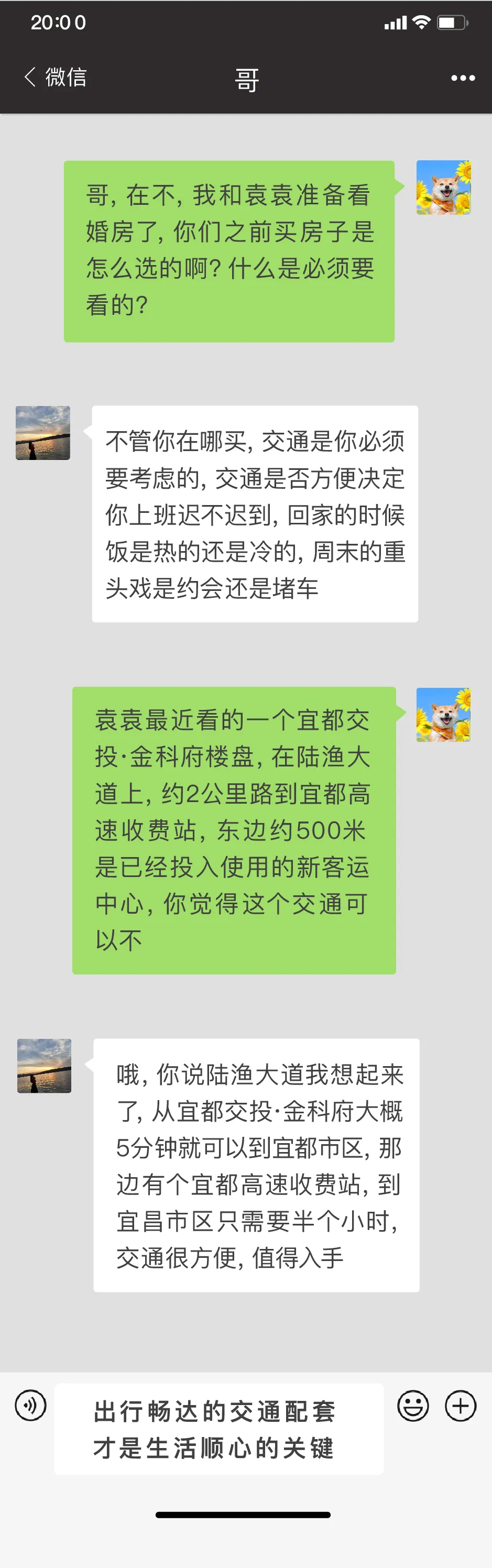Open sunset avatar beside the 不管你在哪买 message

[42, 433]
